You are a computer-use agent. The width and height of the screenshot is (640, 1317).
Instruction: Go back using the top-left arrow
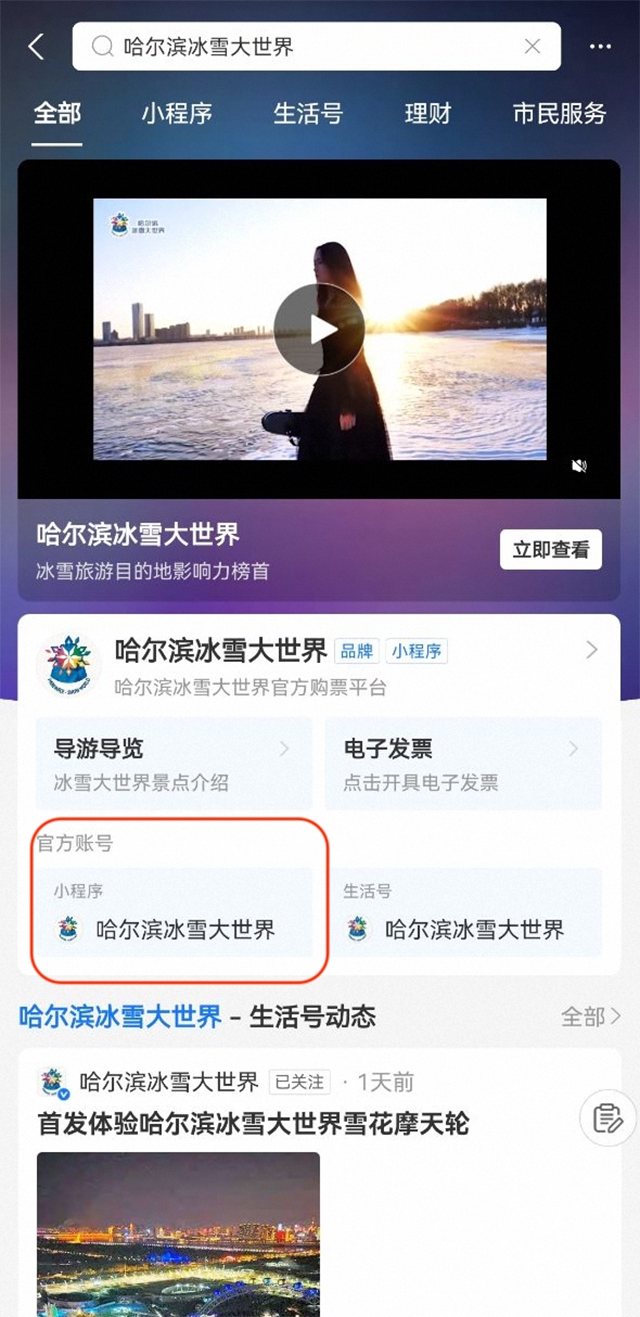coord(37,47)
